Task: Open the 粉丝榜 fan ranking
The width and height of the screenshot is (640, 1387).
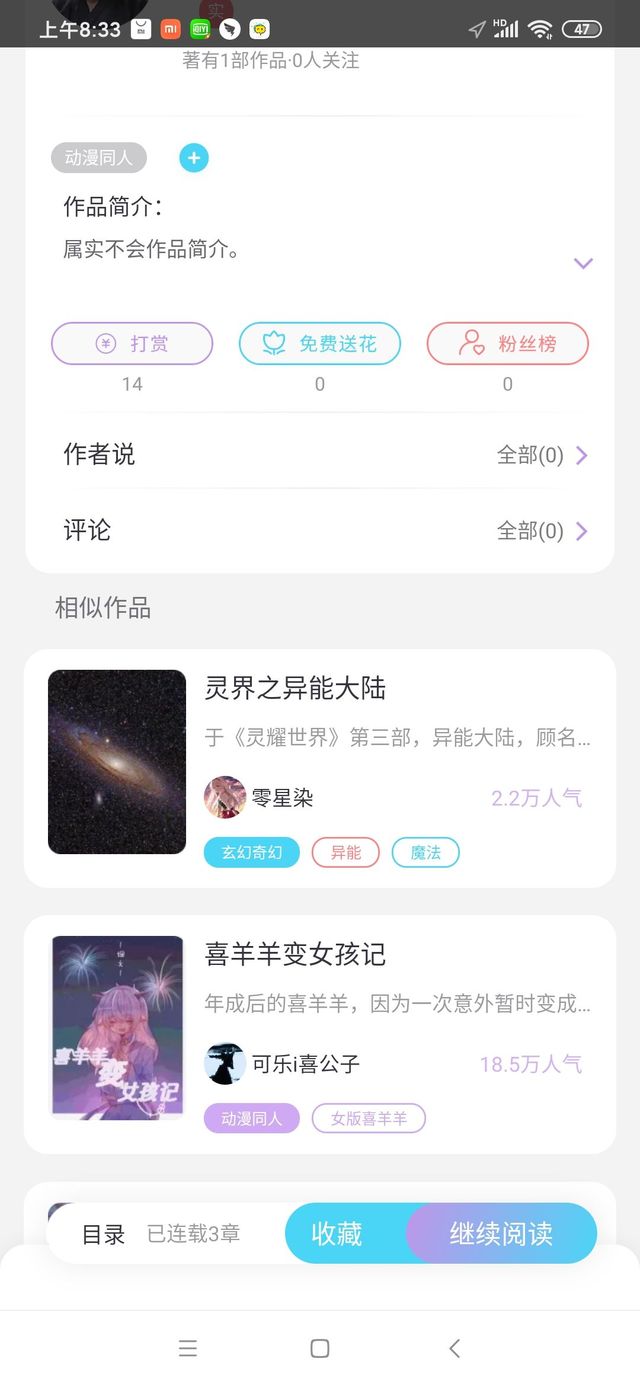Action: [508, 344]
